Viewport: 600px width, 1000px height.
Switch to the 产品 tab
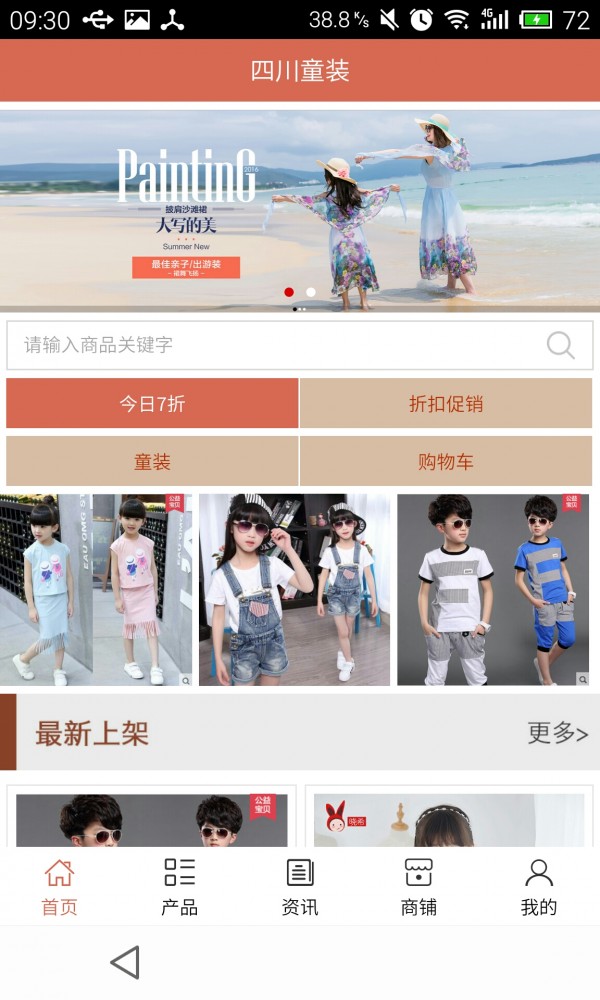[x=179, y=887]
